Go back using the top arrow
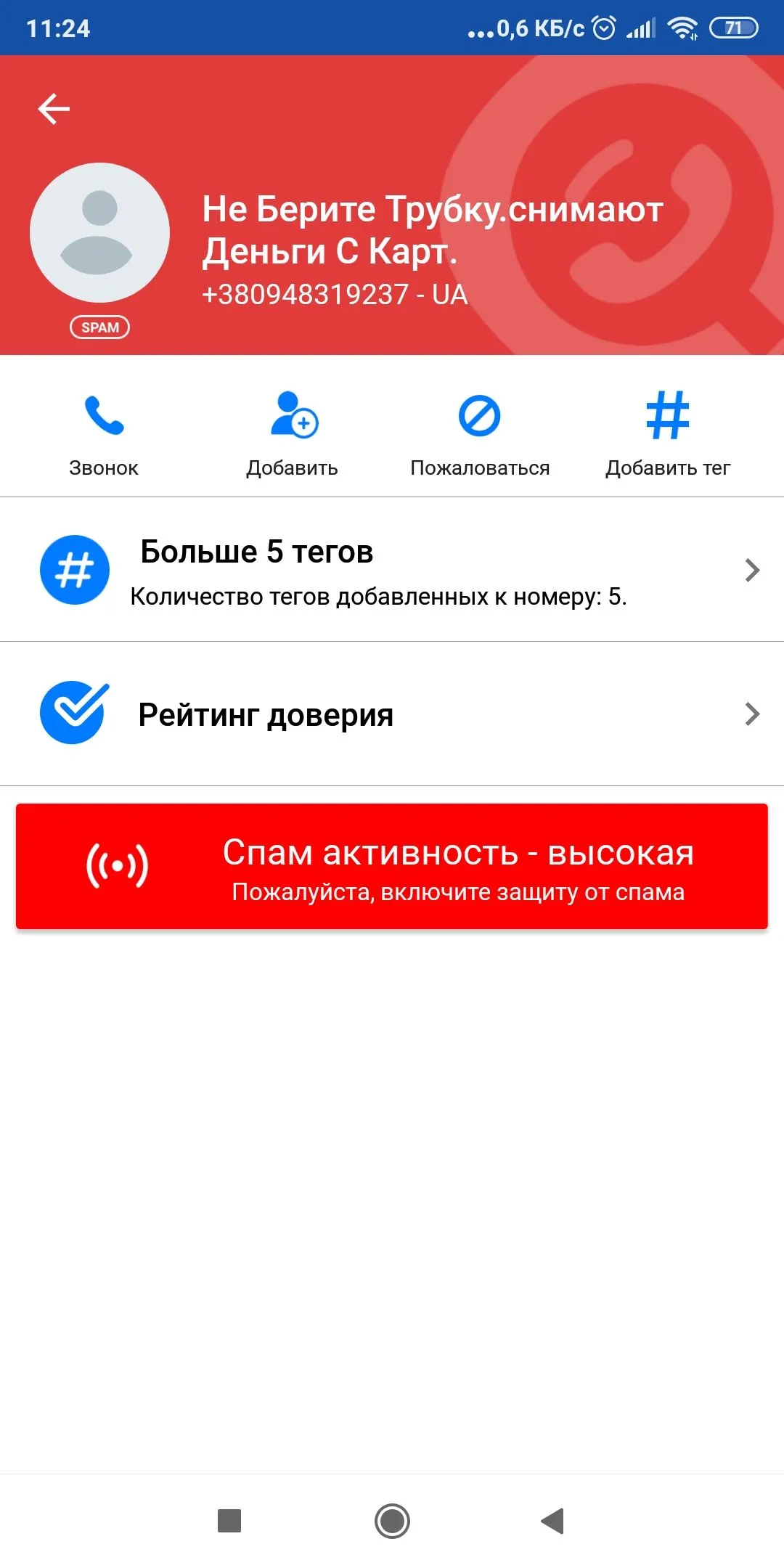This screenshot has width=784, height=1568. click(x=54, y=109)
